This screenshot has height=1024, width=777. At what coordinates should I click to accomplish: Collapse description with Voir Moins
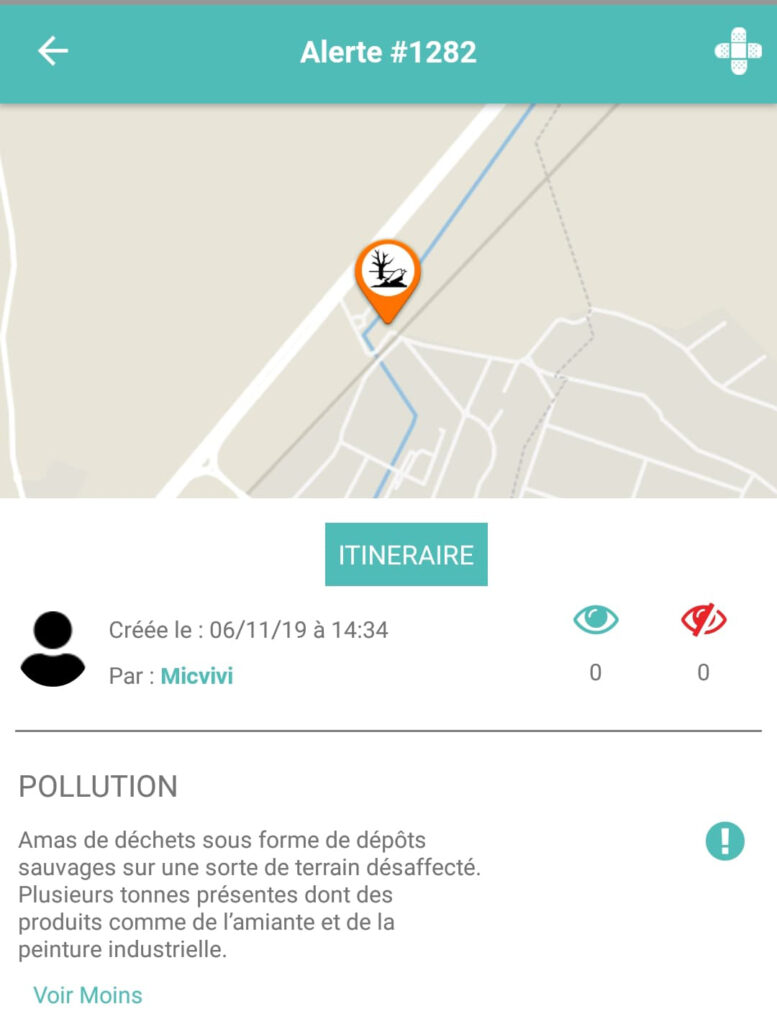88,995
